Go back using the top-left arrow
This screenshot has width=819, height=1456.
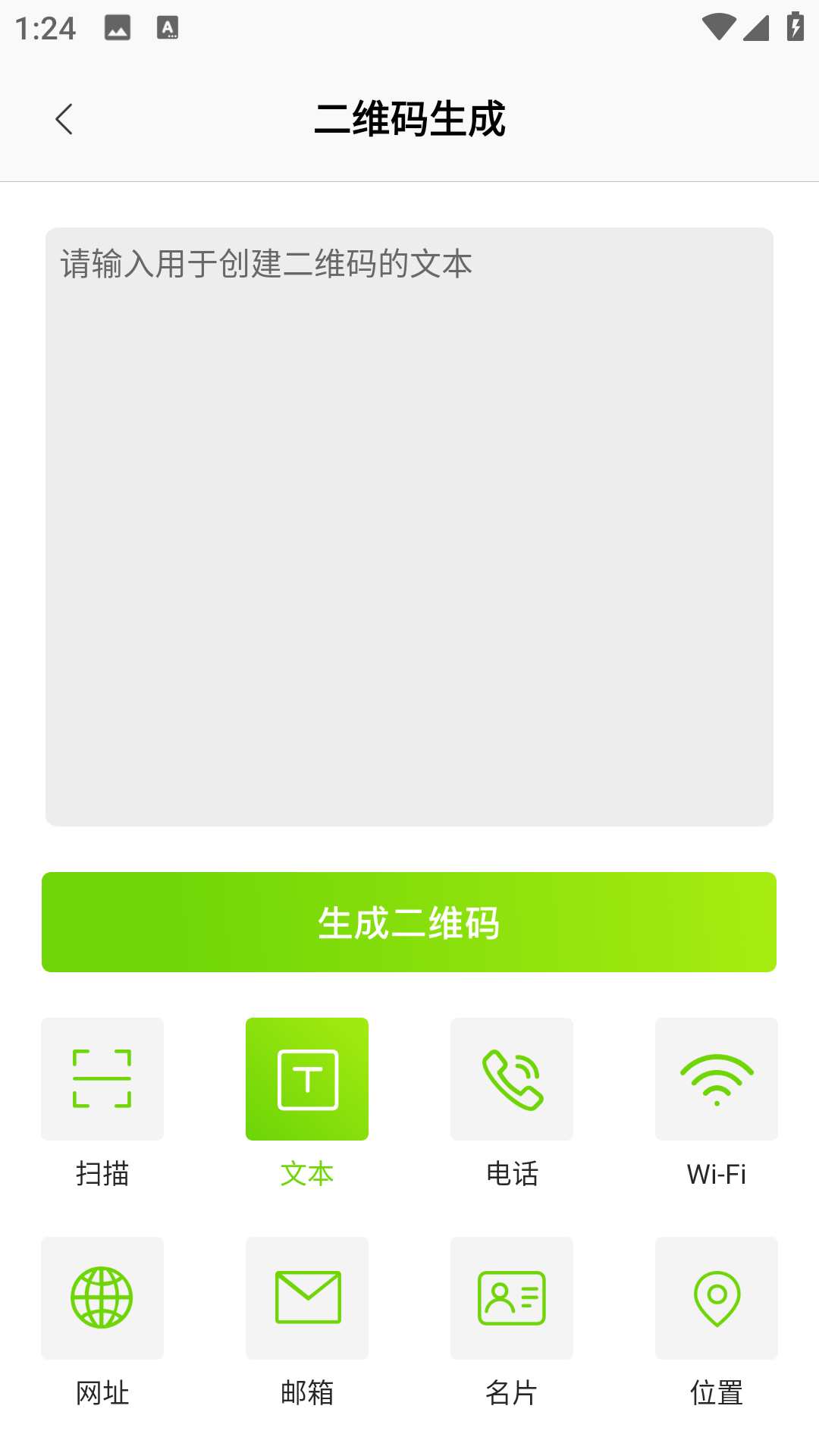click(x=64, y=120)
